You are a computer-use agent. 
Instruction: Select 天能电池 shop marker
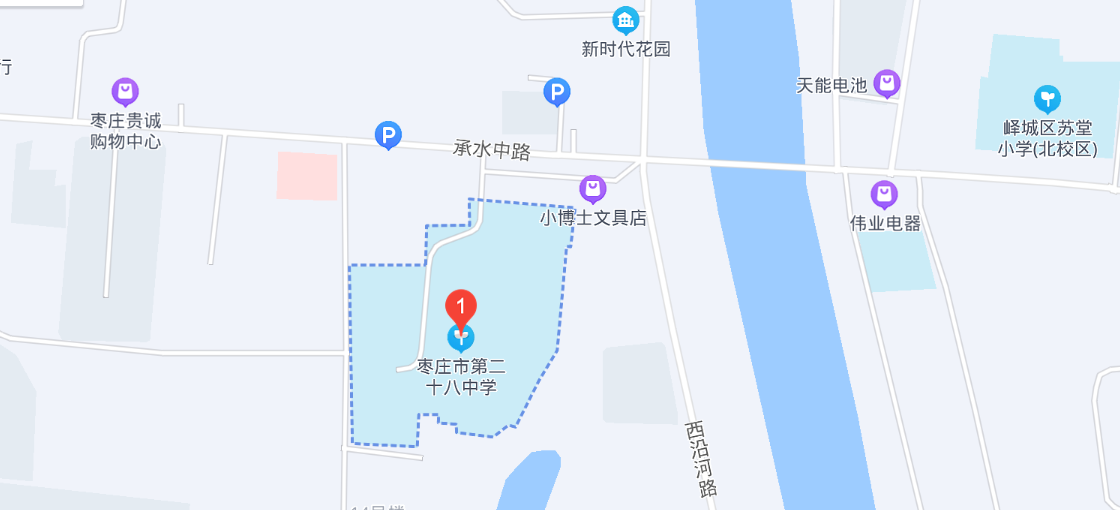(x=886, y=84)
